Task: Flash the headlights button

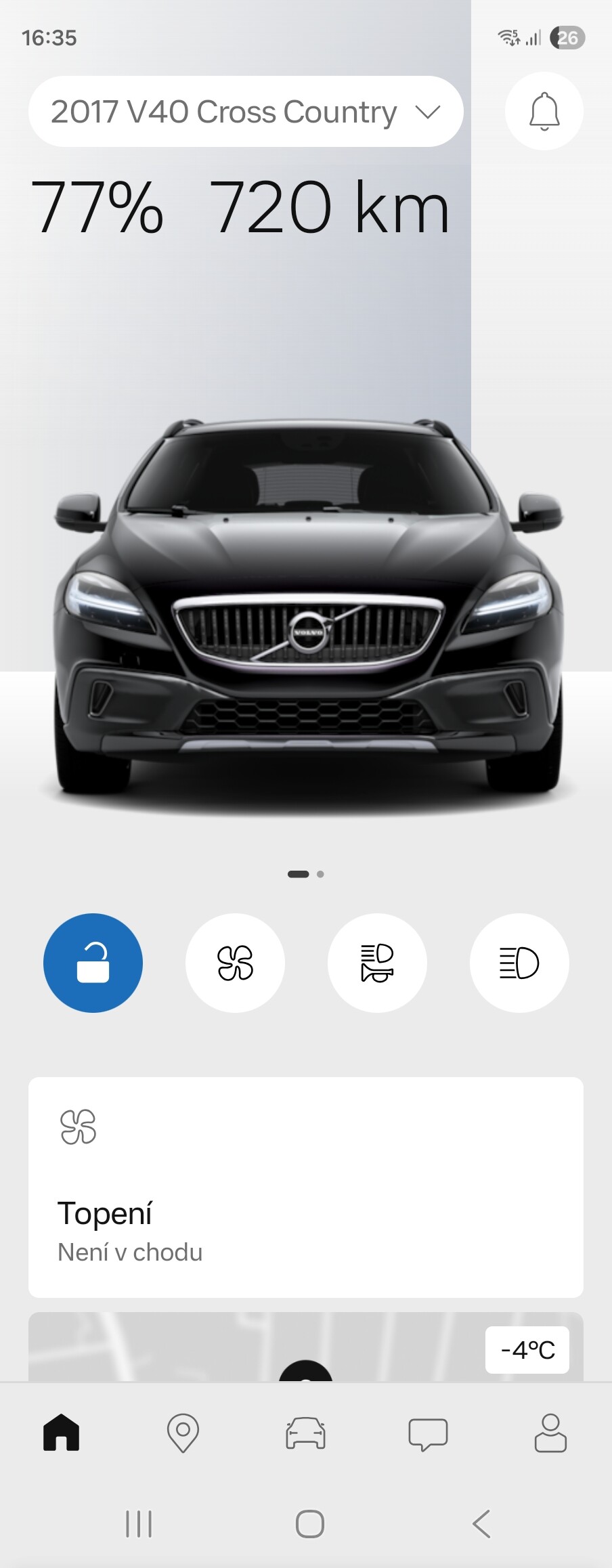Action: click(x=519, y=963)
